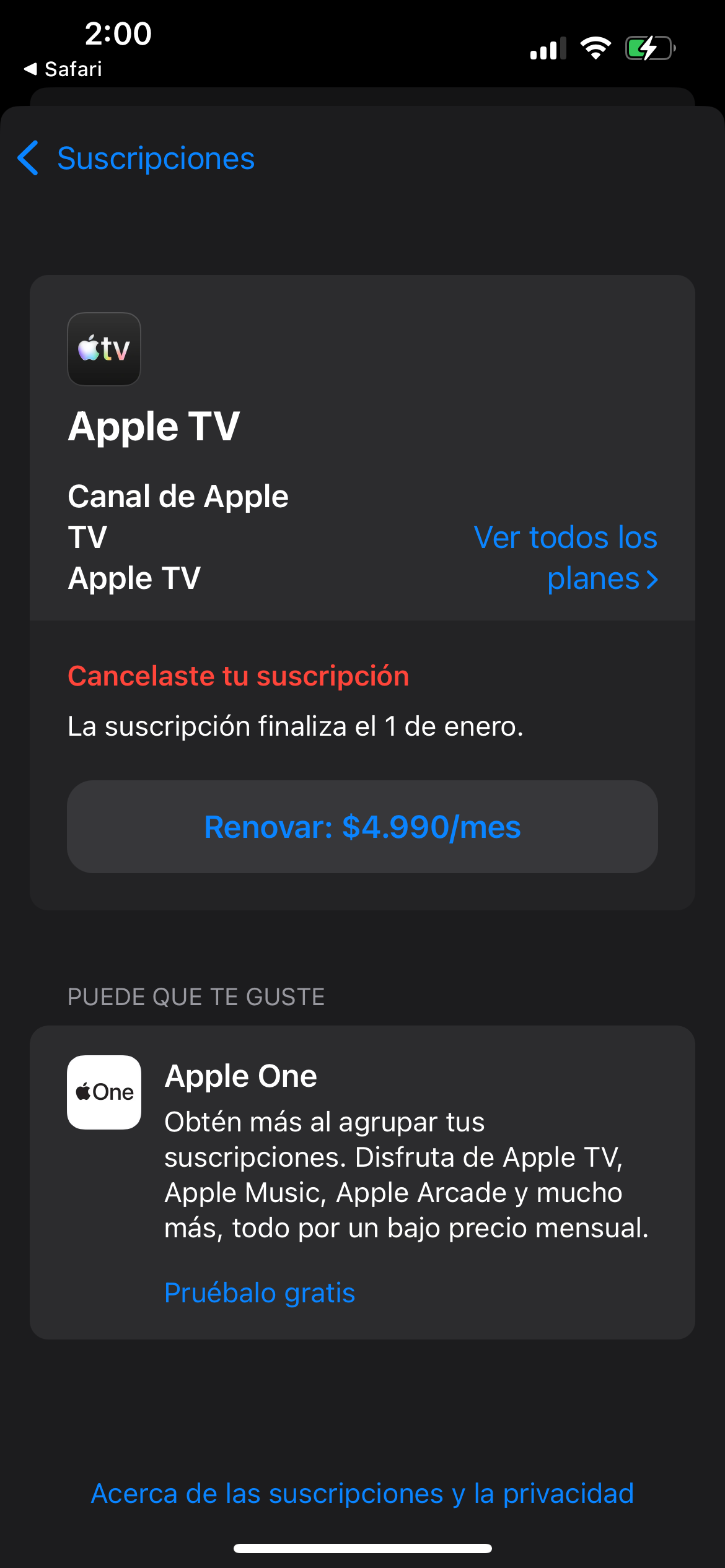Open Acerca de las suscripciones y la privacidad

pyautogui.click(x=362, y=1493)
